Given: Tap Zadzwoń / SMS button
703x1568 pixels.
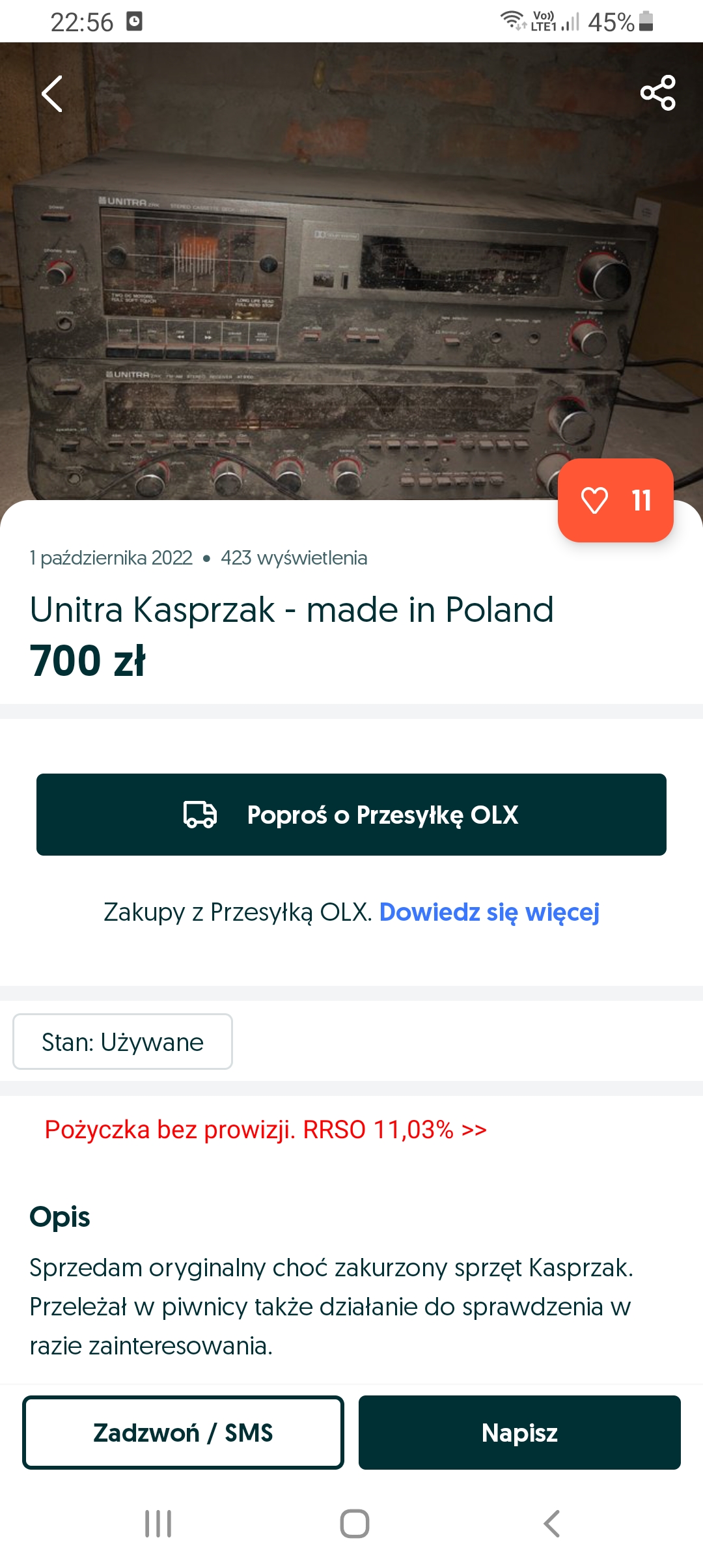Looking at the screenshot, I should [183, 1433].
